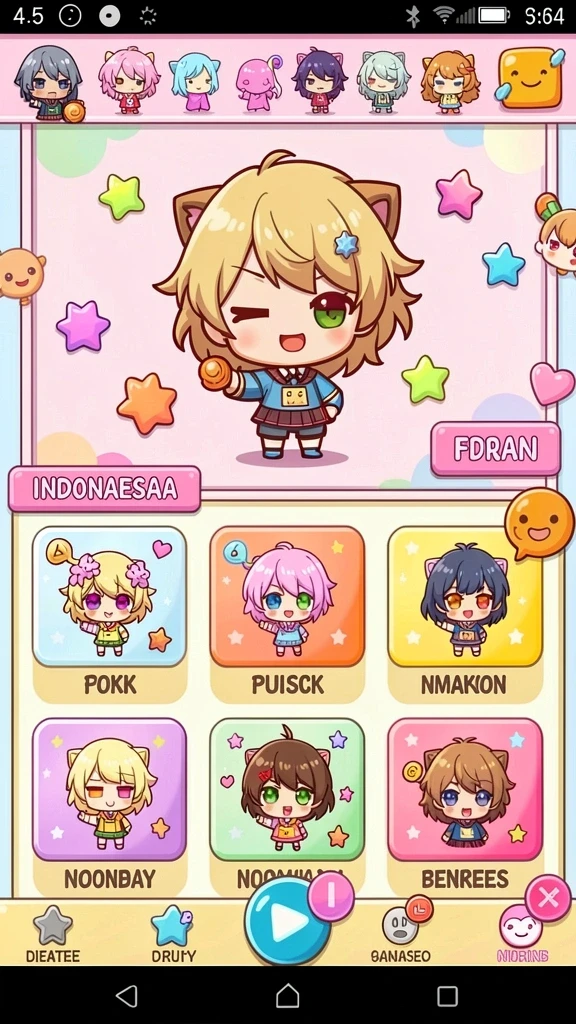Switch to the DRUFY star tab
Viewport: 576px width, 1024px height.
point(173,935)
